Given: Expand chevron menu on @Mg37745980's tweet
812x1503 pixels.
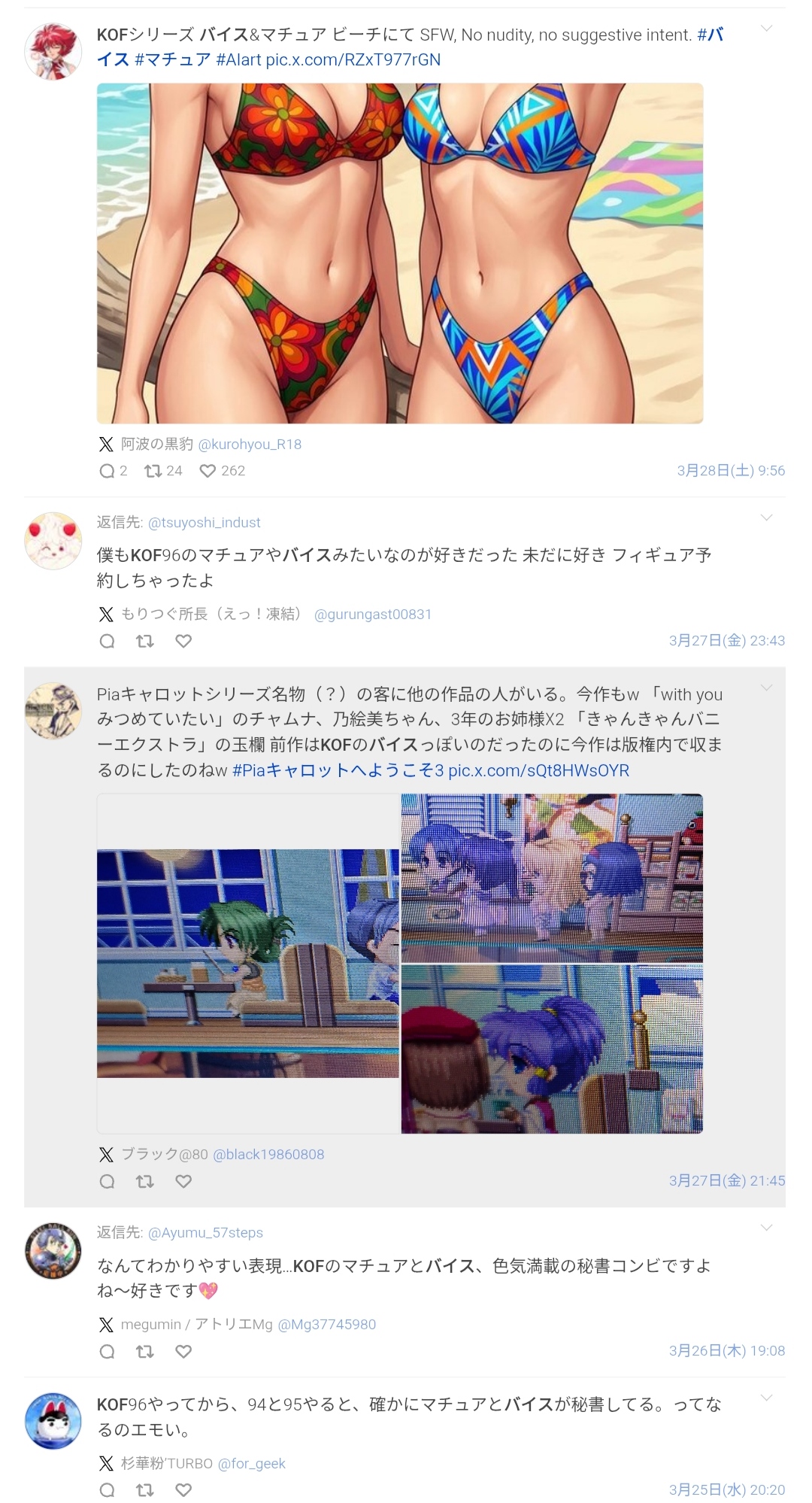Looking at the screenshot, I should (x=766, y=1228).
